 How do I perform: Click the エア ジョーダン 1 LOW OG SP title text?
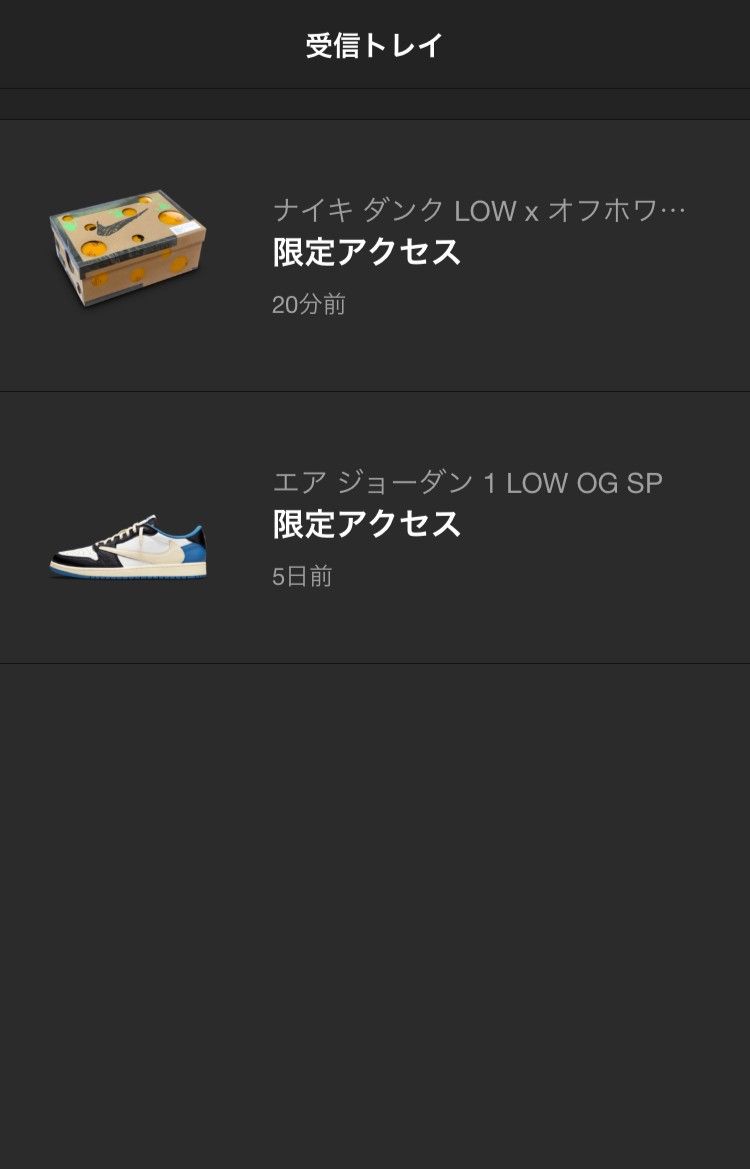465,481
